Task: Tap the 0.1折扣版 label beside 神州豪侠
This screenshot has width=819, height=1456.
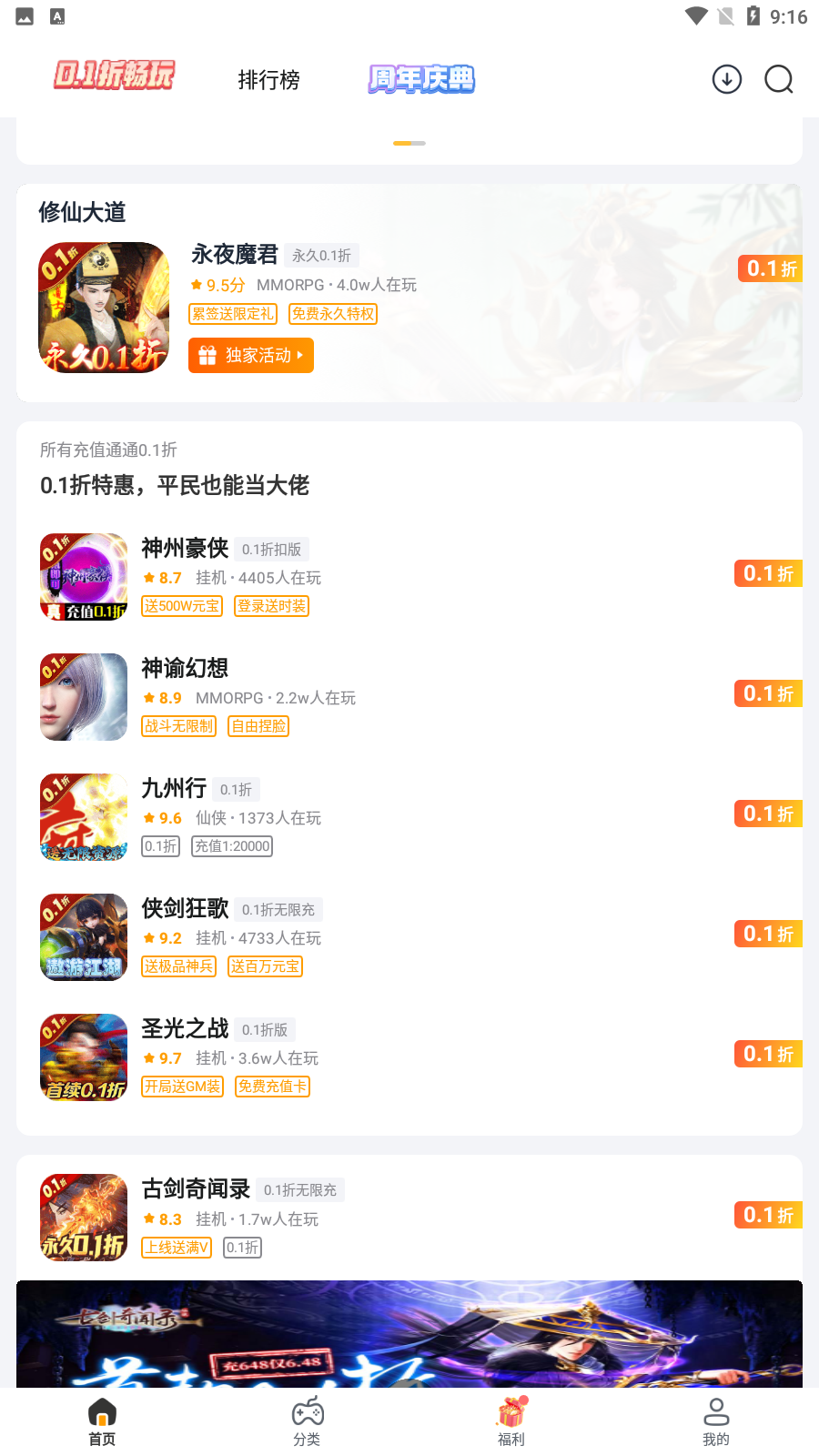Action: coord(272,550)
